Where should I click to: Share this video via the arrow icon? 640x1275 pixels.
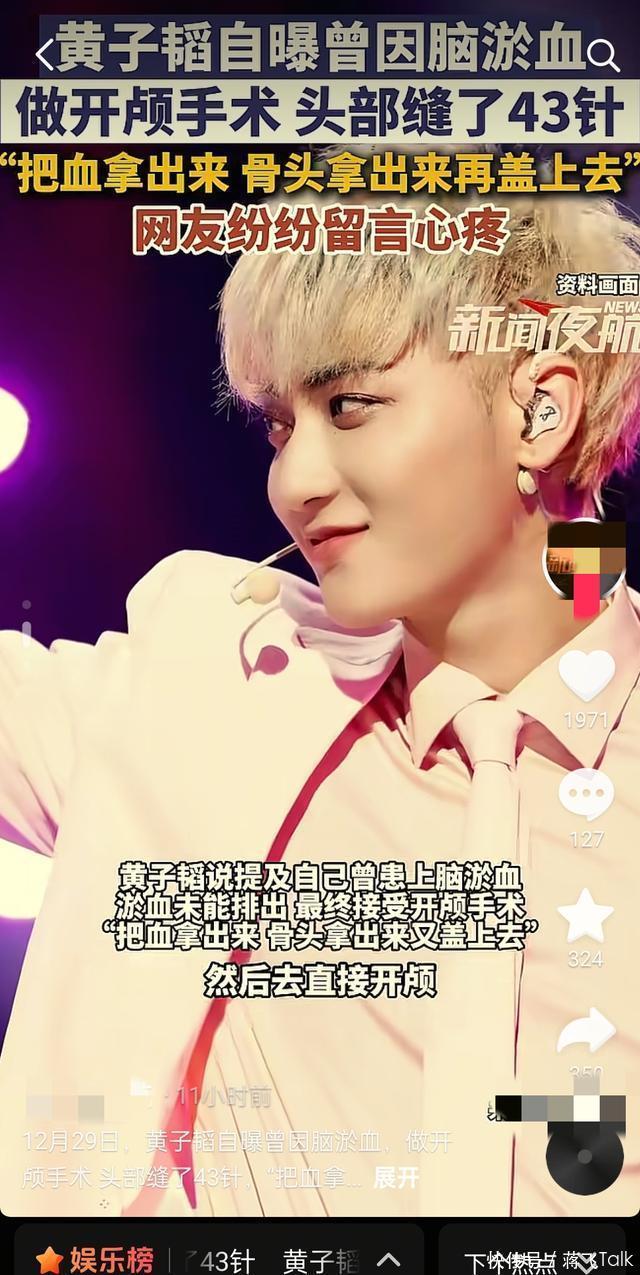pyautogui.click(x=586, y=1030)
